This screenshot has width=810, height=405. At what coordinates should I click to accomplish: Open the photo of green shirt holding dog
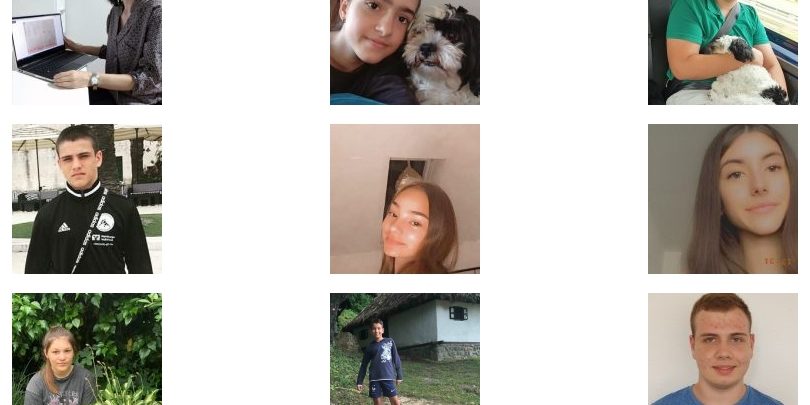coord(722,52)
